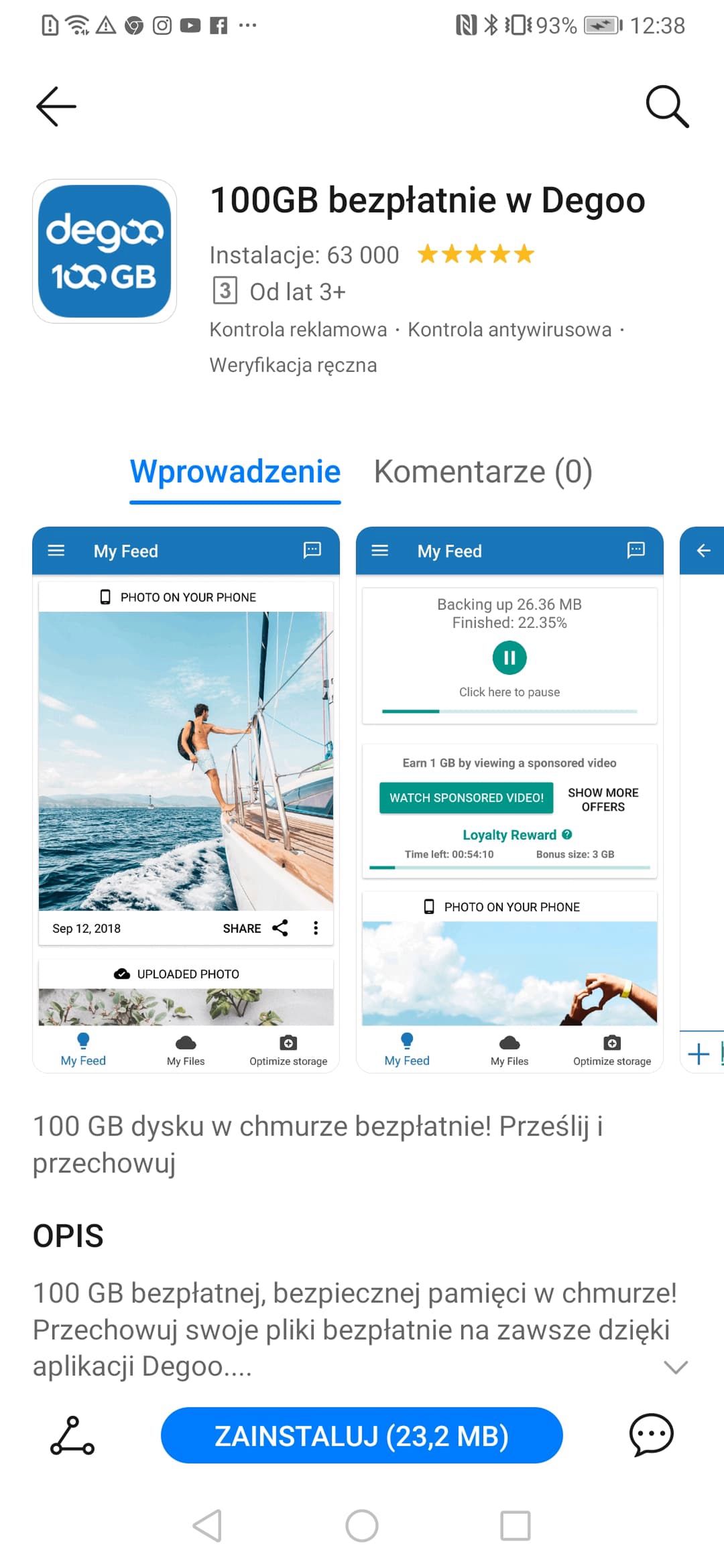724x1568 pixels.
Task: Switch to the Komentarze (0) tab
Action: point(483,472)
